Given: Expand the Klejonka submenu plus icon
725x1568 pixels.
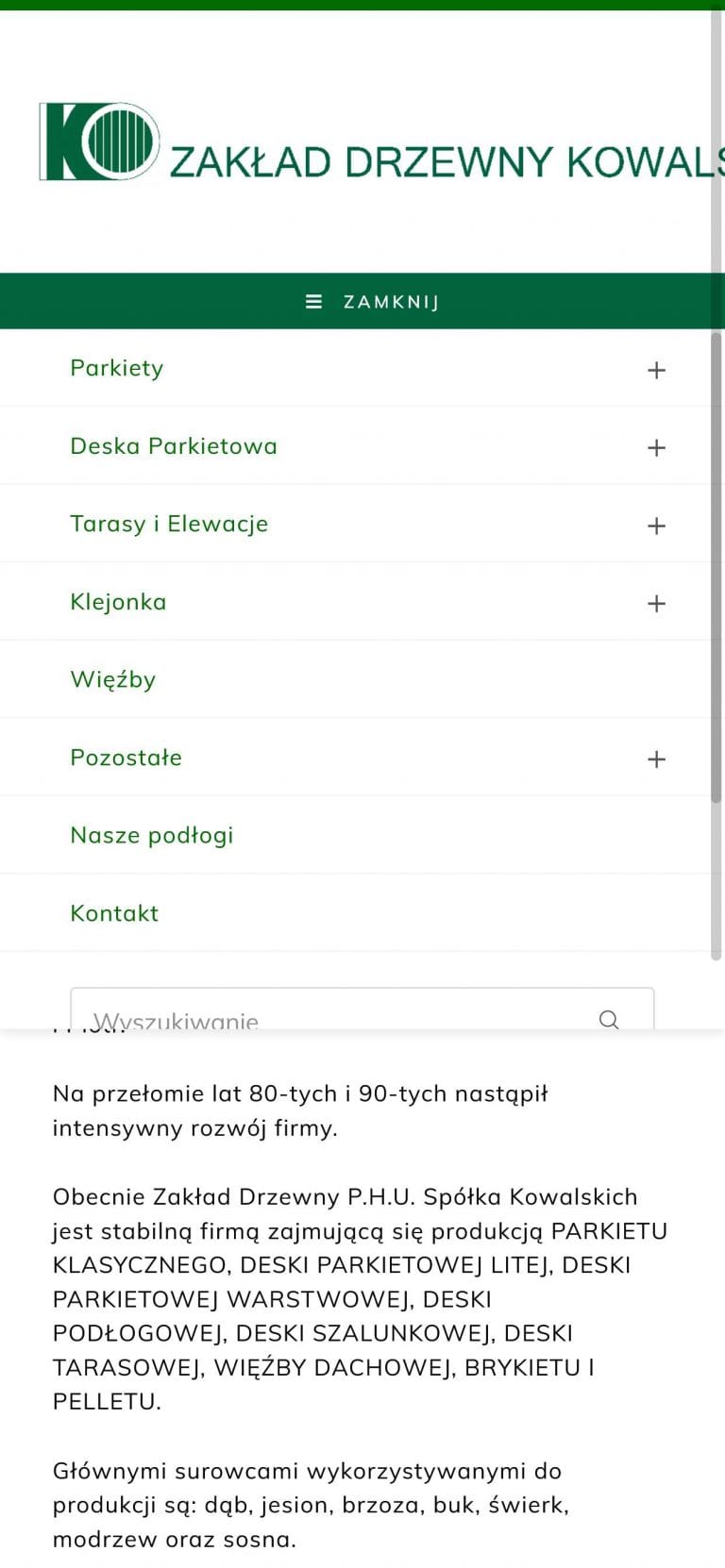Looking at the screenshot, I should [x=657, y=604].
